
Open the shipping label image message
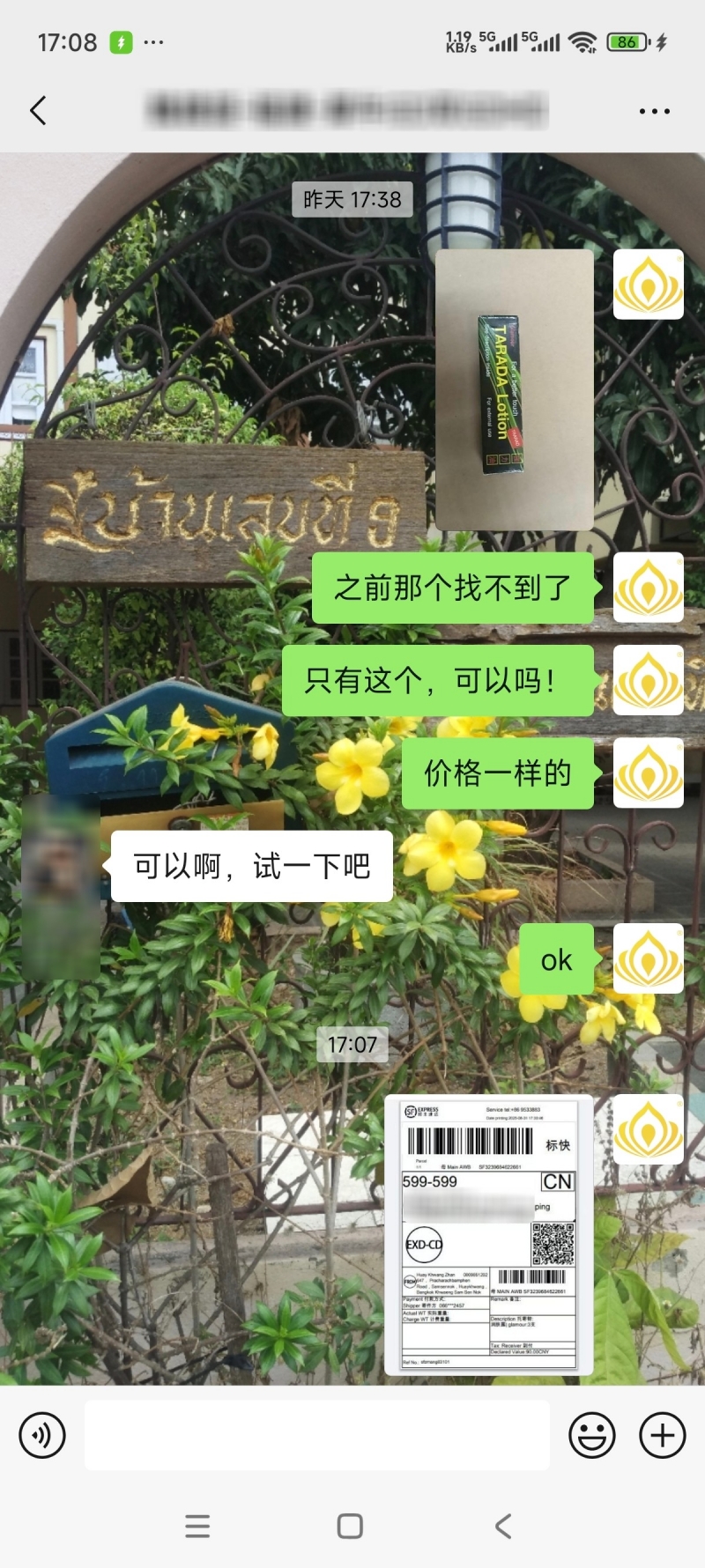(x=489, y=1235)
